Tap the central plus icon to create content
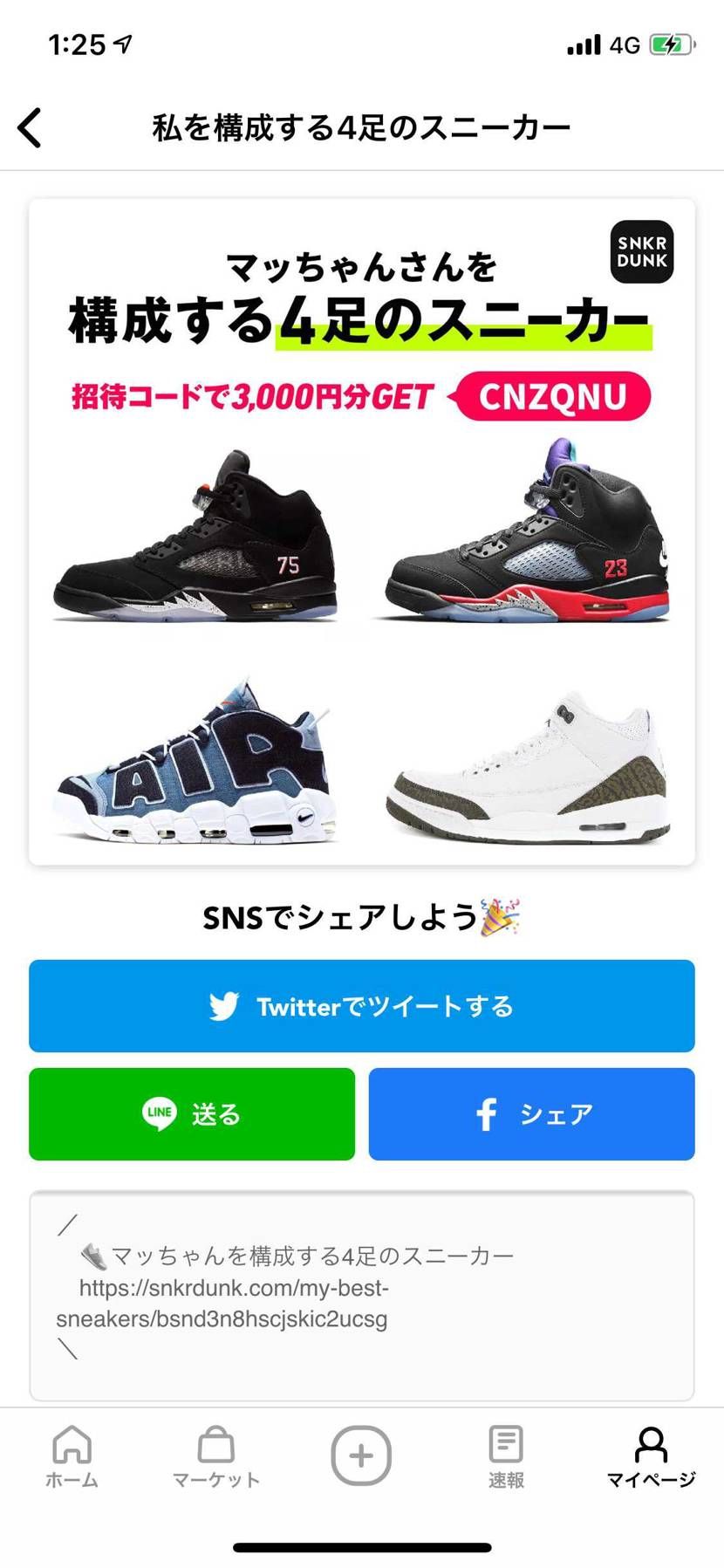Image resolution: width=724 pixels, height=1568 pixels. 361,1455
